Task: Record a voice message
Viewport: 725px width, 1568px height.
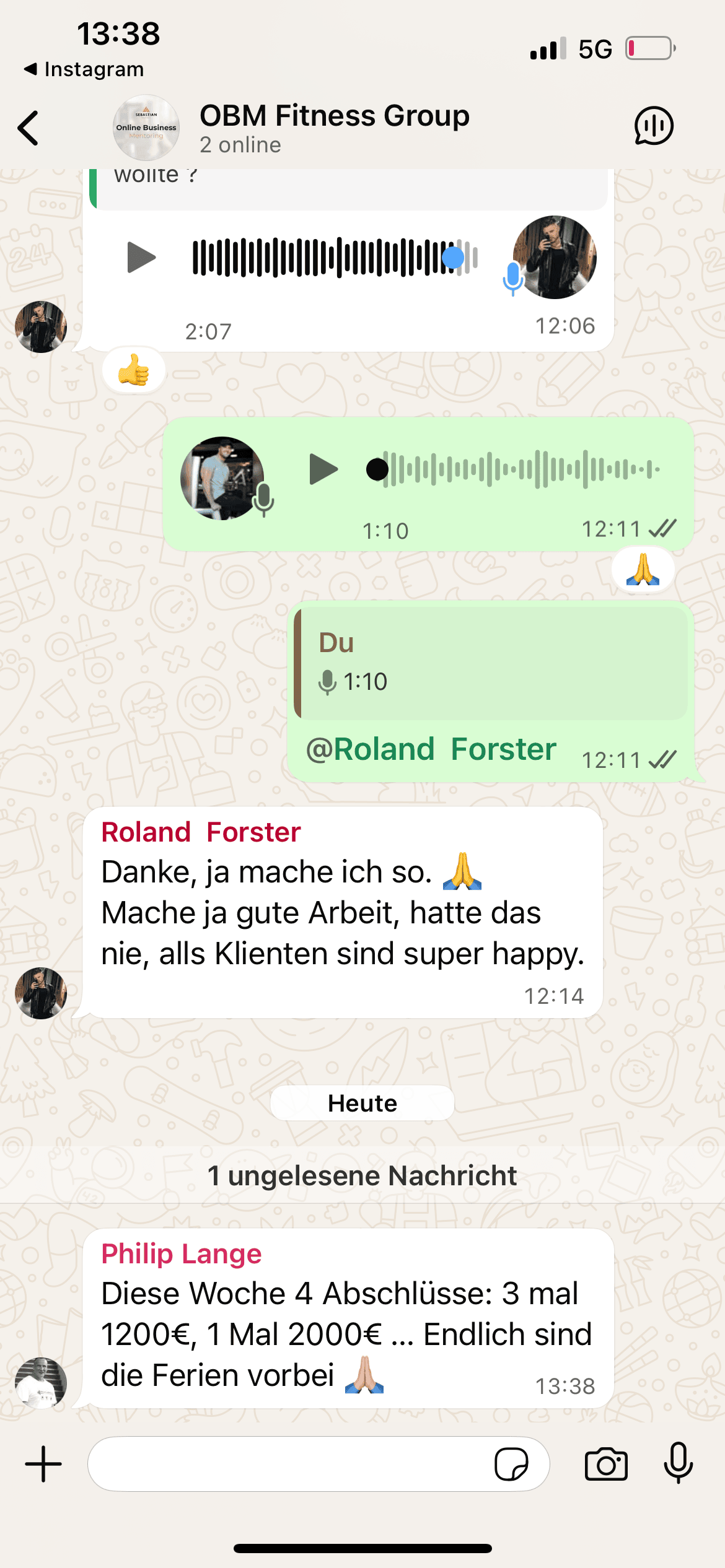Action: (x=679, y=1463)
